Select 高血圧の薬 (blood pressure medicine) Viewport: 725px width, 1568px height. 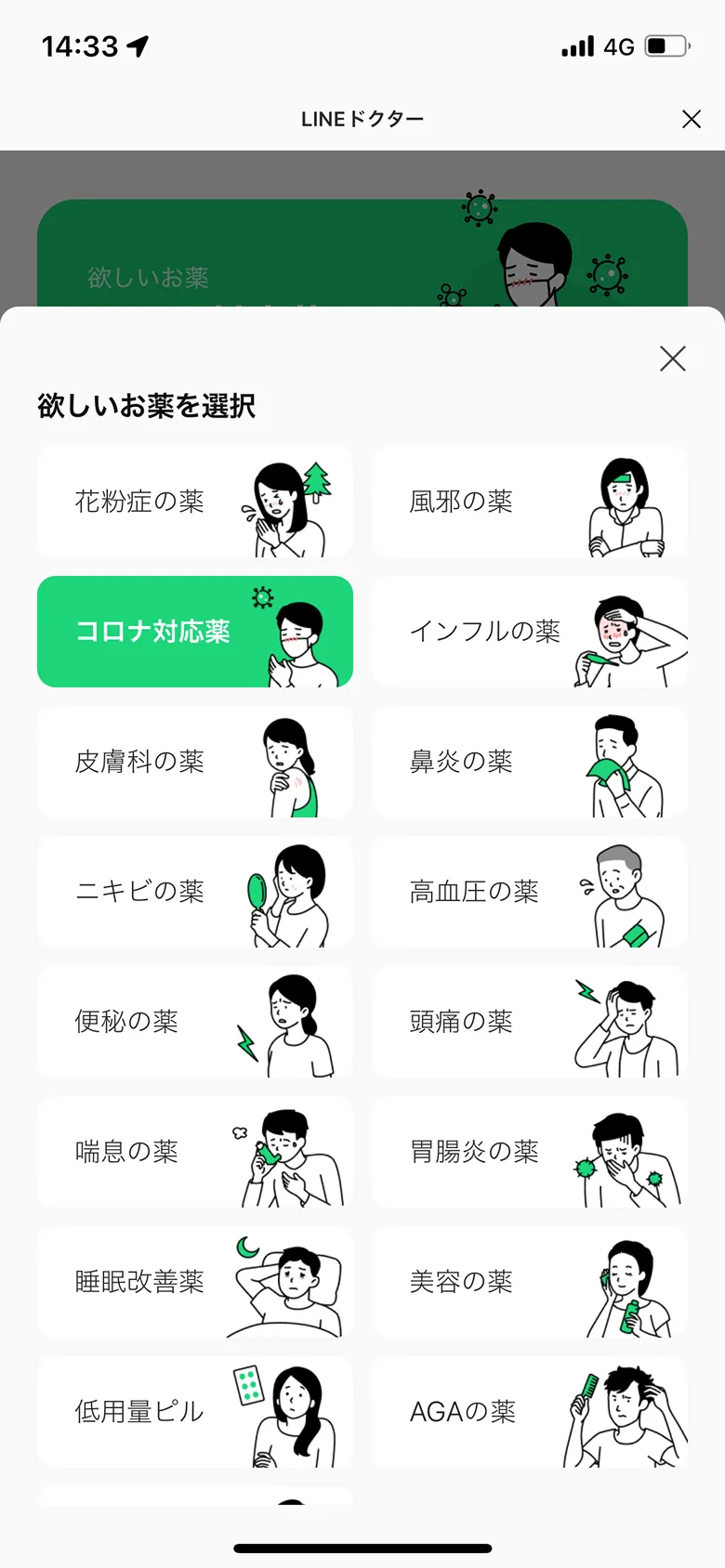pos(530,892)
